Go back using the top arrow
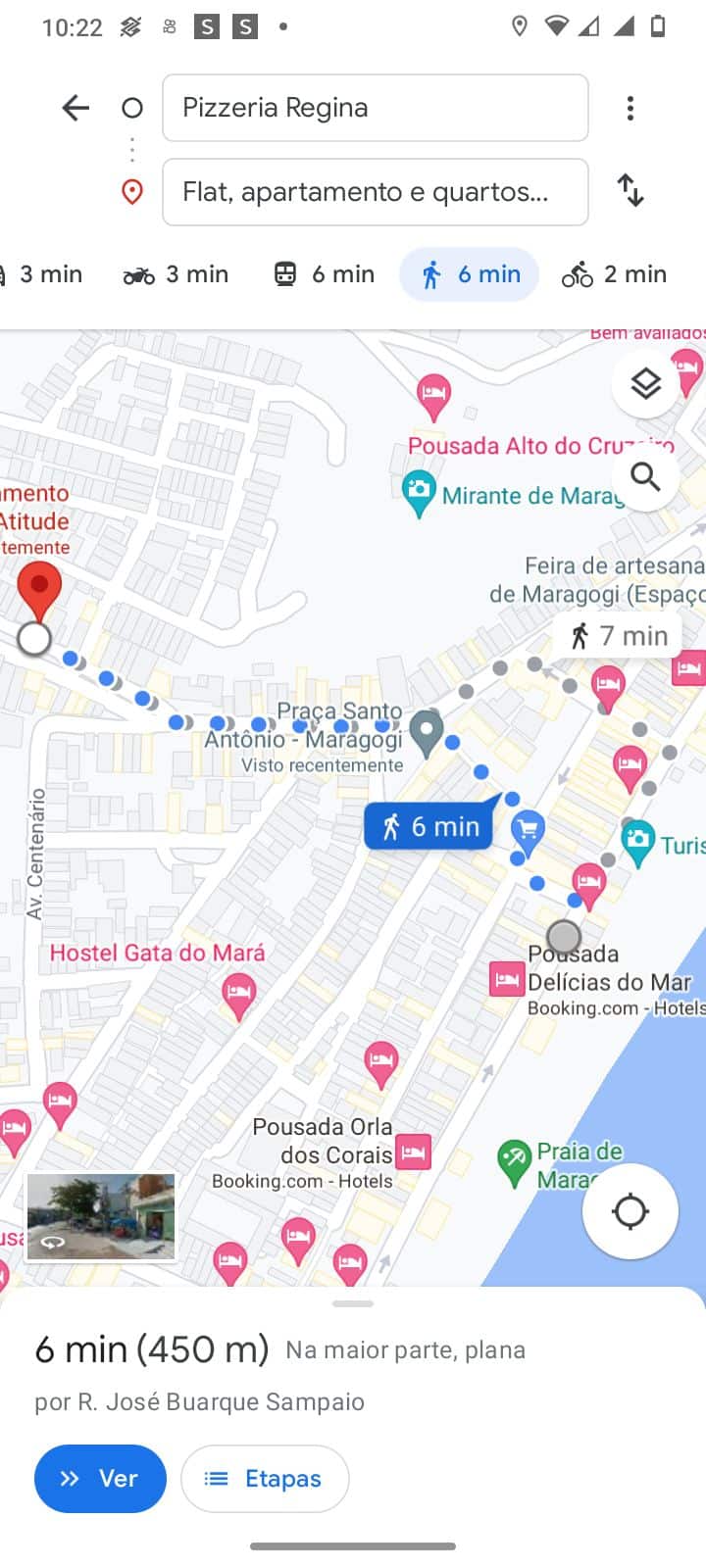Viewport: 706px width, 1568px height. 76,108
